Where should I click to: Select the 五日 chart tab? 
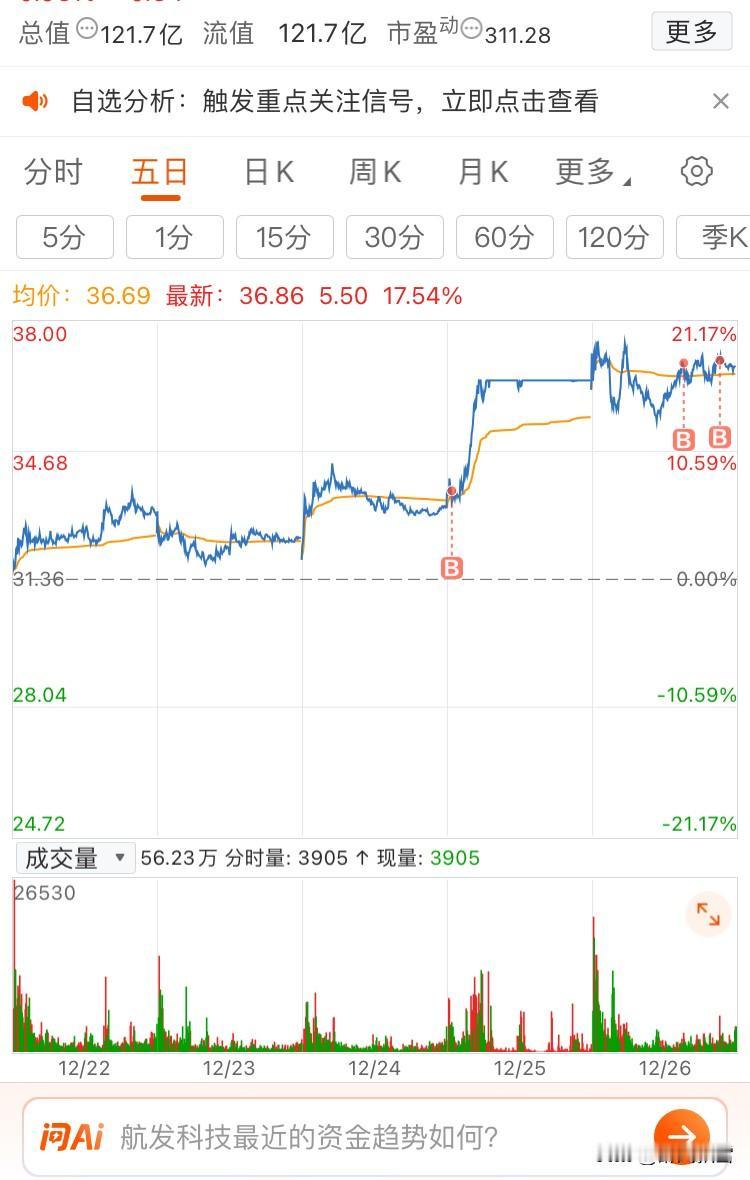click(160, 173)
